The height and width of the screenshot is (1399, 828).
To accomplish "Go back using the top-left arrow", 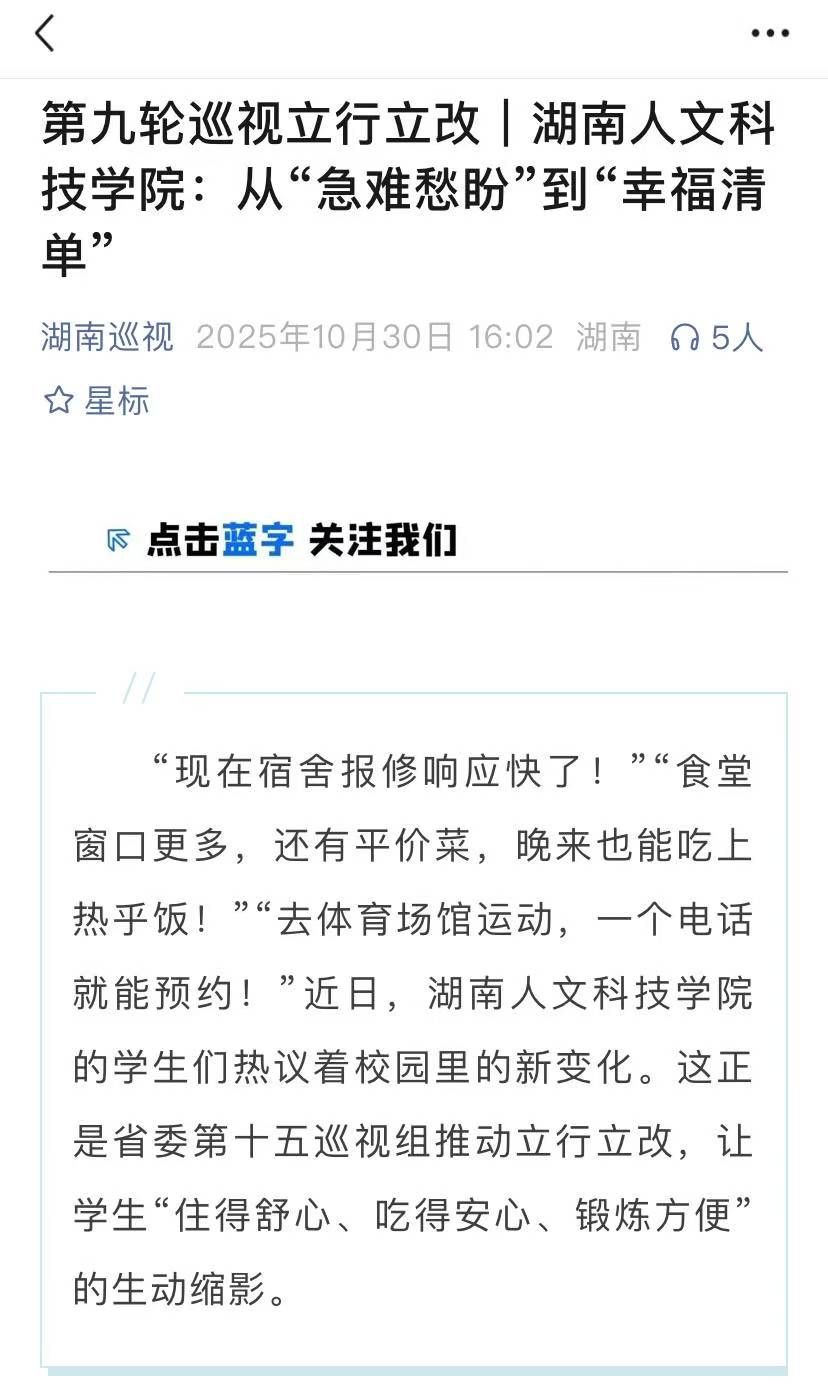I will [x=45, y=34].
